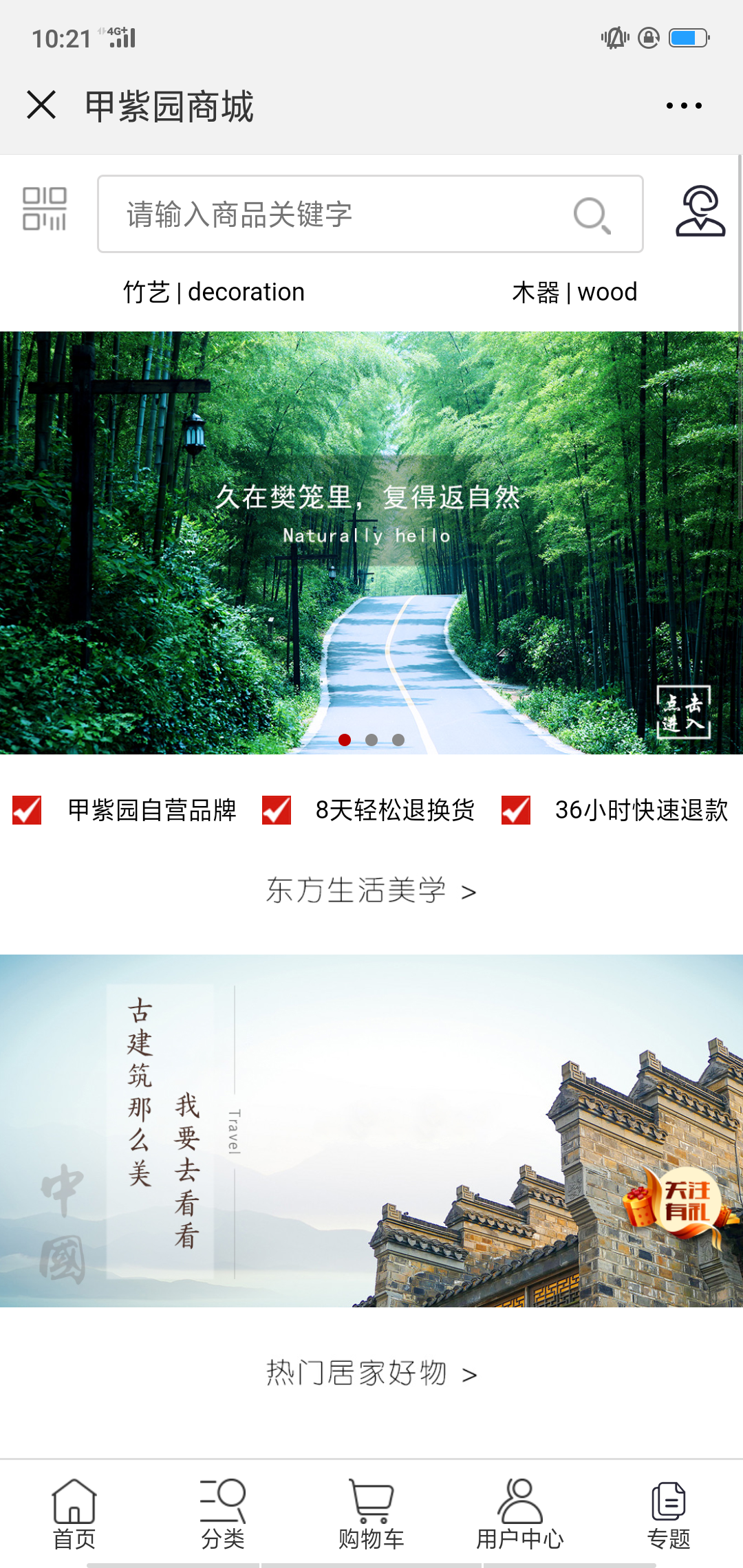
Task: Tap the magnifier search icon
Action: tap(592, 215)
